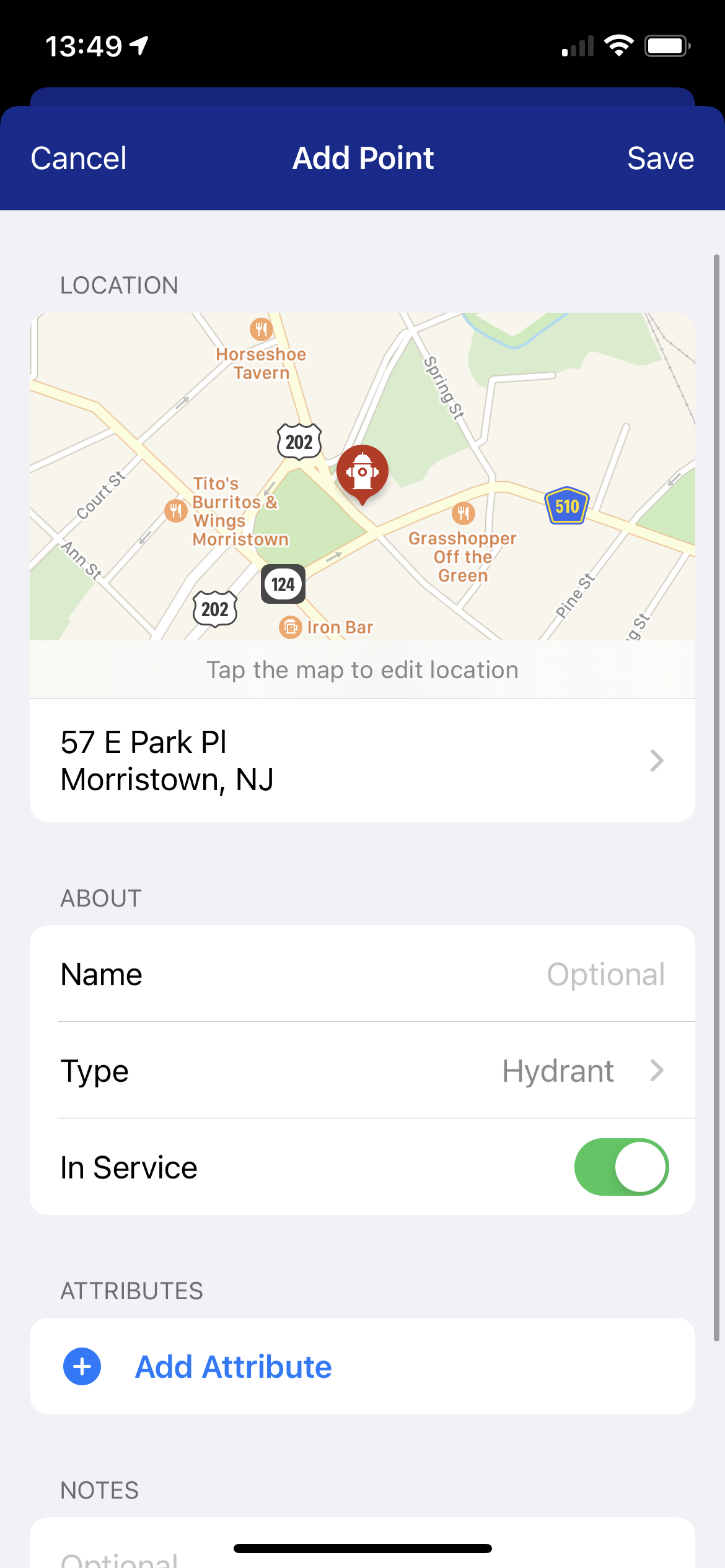Open the 57 E Park Pl address row
725x1568 pixels.
click(362, 760)
